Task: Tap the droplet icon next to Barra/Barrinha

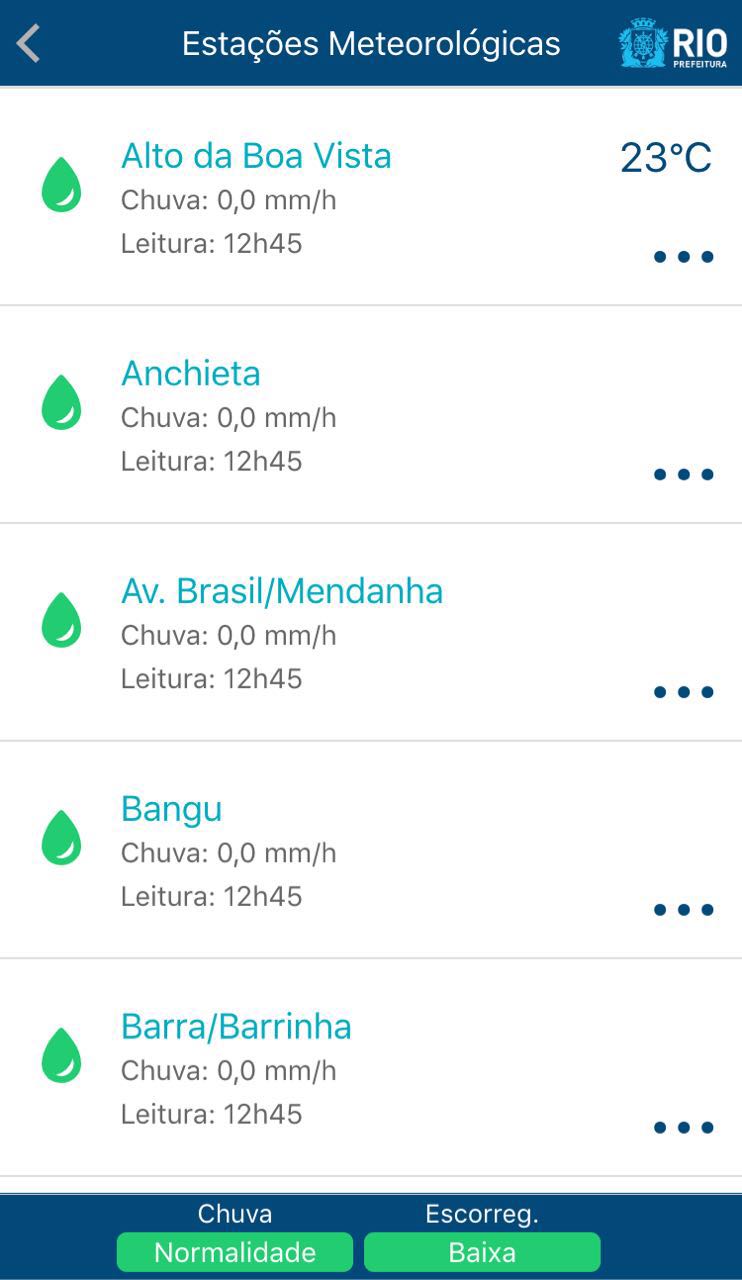Action: click(61, 1056)
